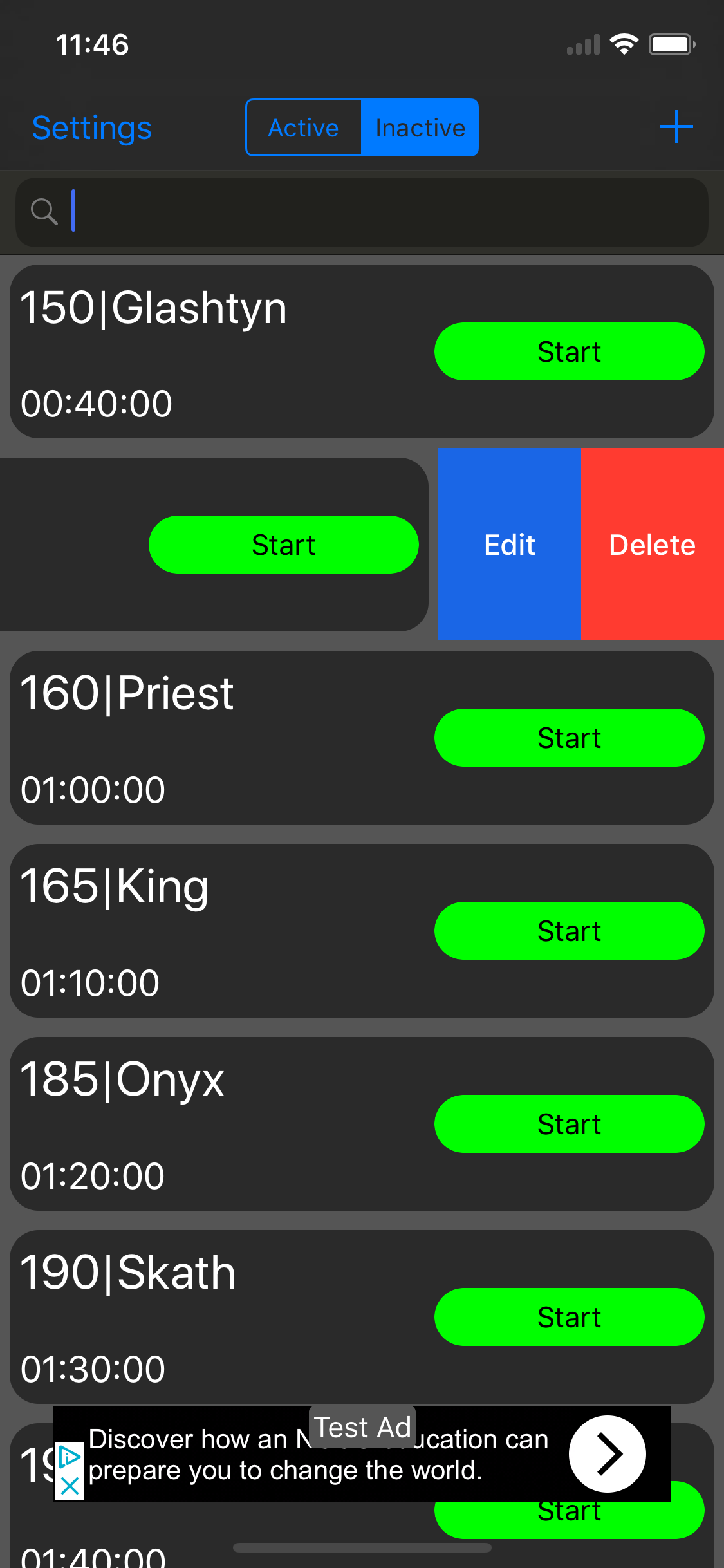Open Settings
Screen dimensions: 724x1568
92,128
